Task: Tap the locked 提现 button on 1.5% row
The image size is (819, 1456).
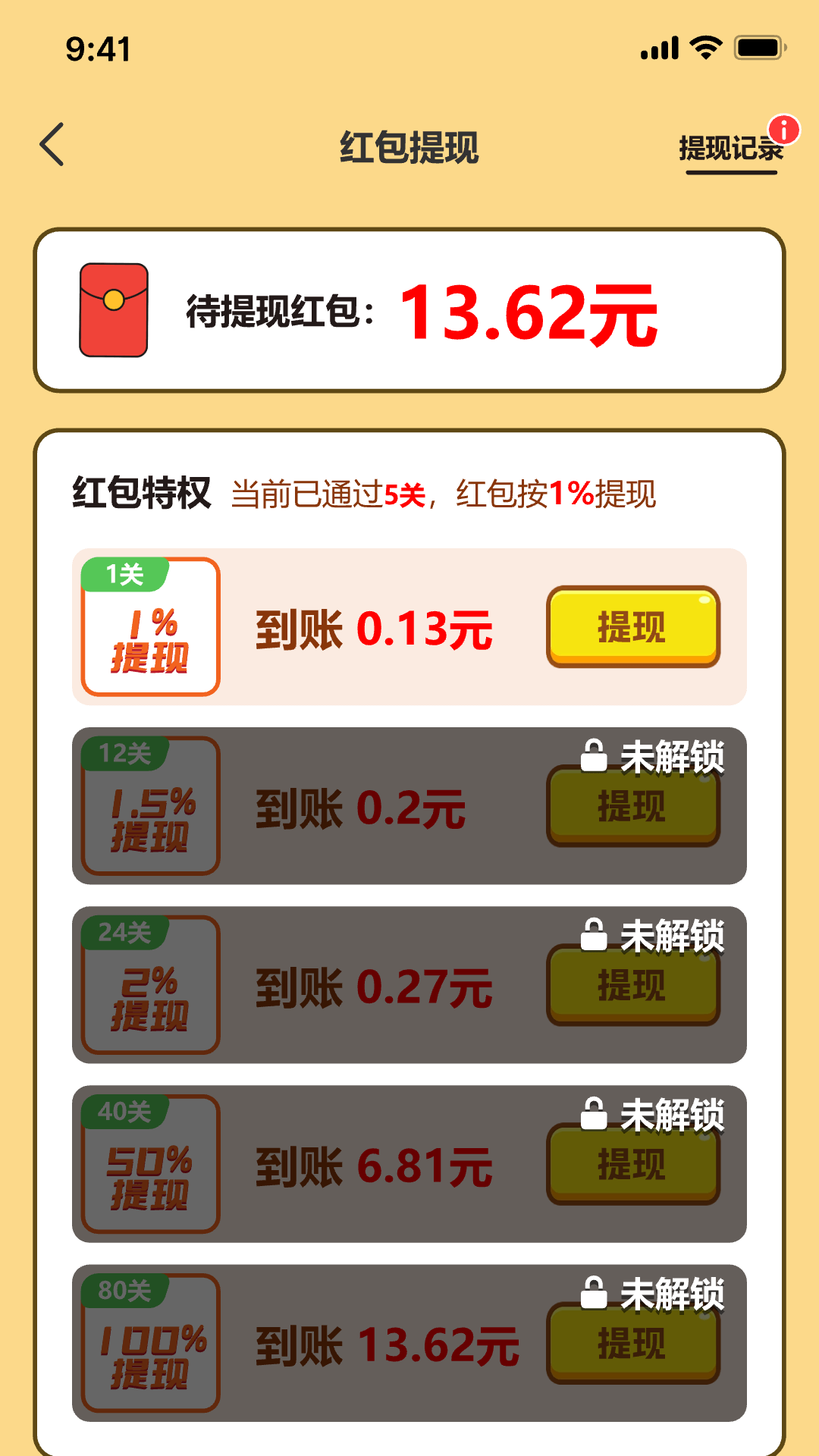Action: click(635, 808)
